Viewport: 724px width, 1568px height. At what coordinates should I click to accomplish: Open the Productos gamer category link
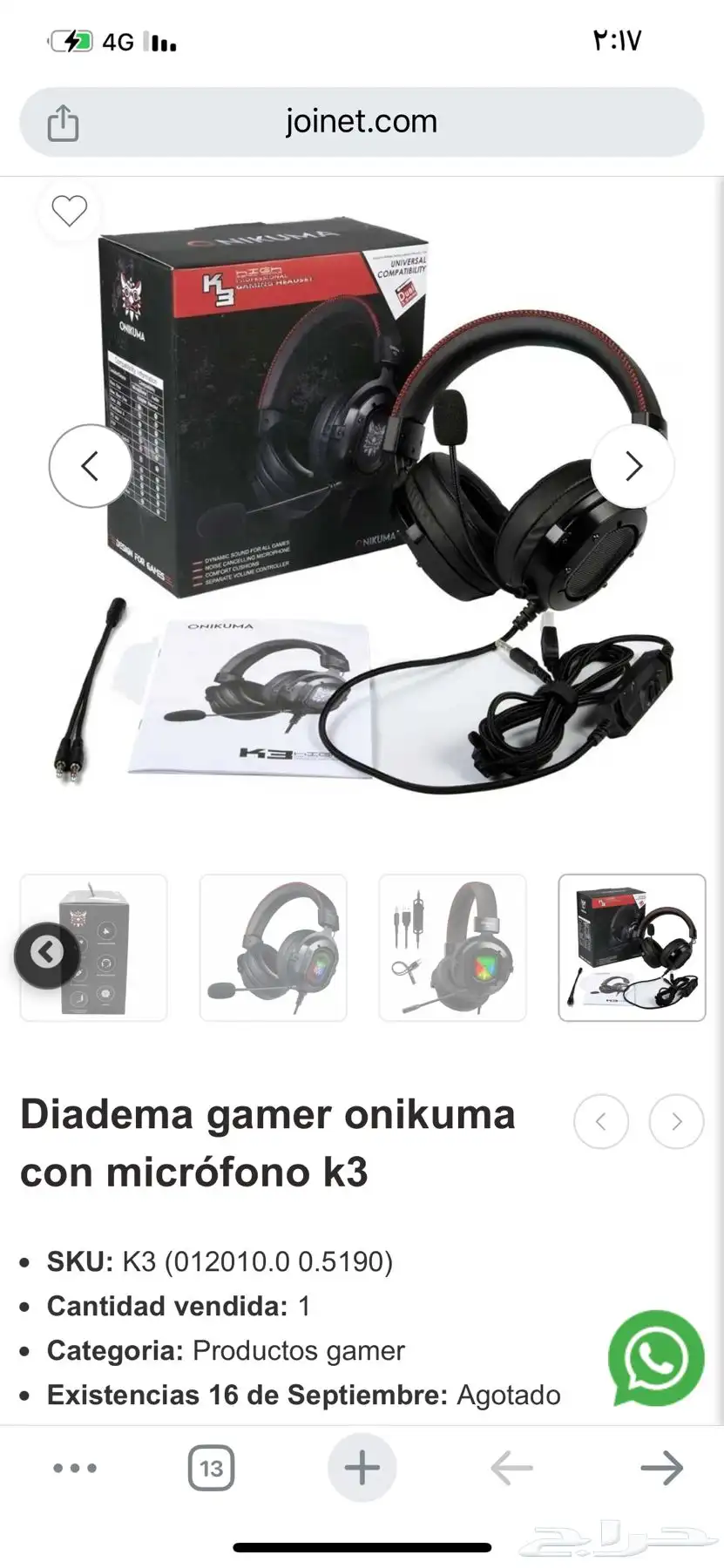(x=298, y=1350)
